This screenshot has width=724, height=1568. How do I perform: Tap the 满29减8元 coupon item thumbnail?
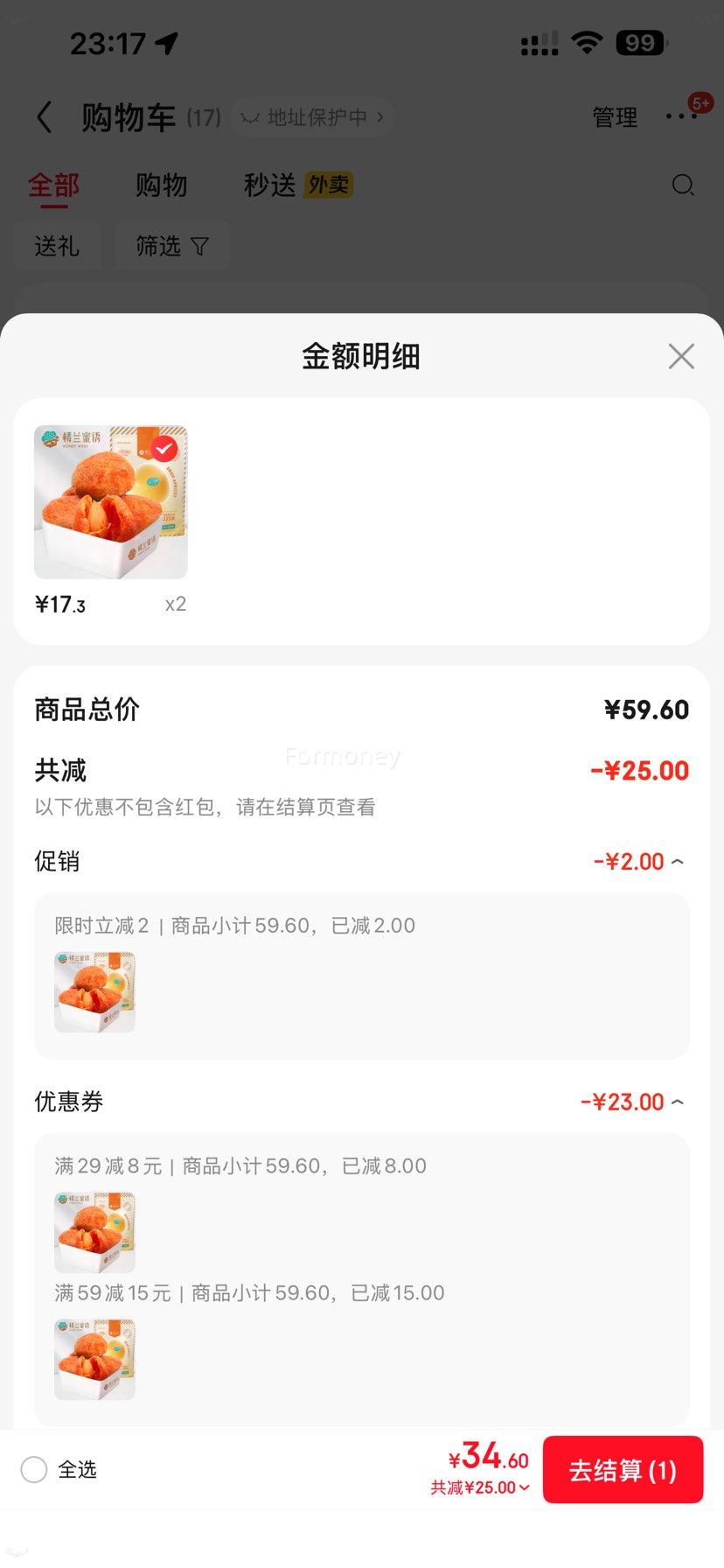pyautogui.click(x=94, y=1231)
